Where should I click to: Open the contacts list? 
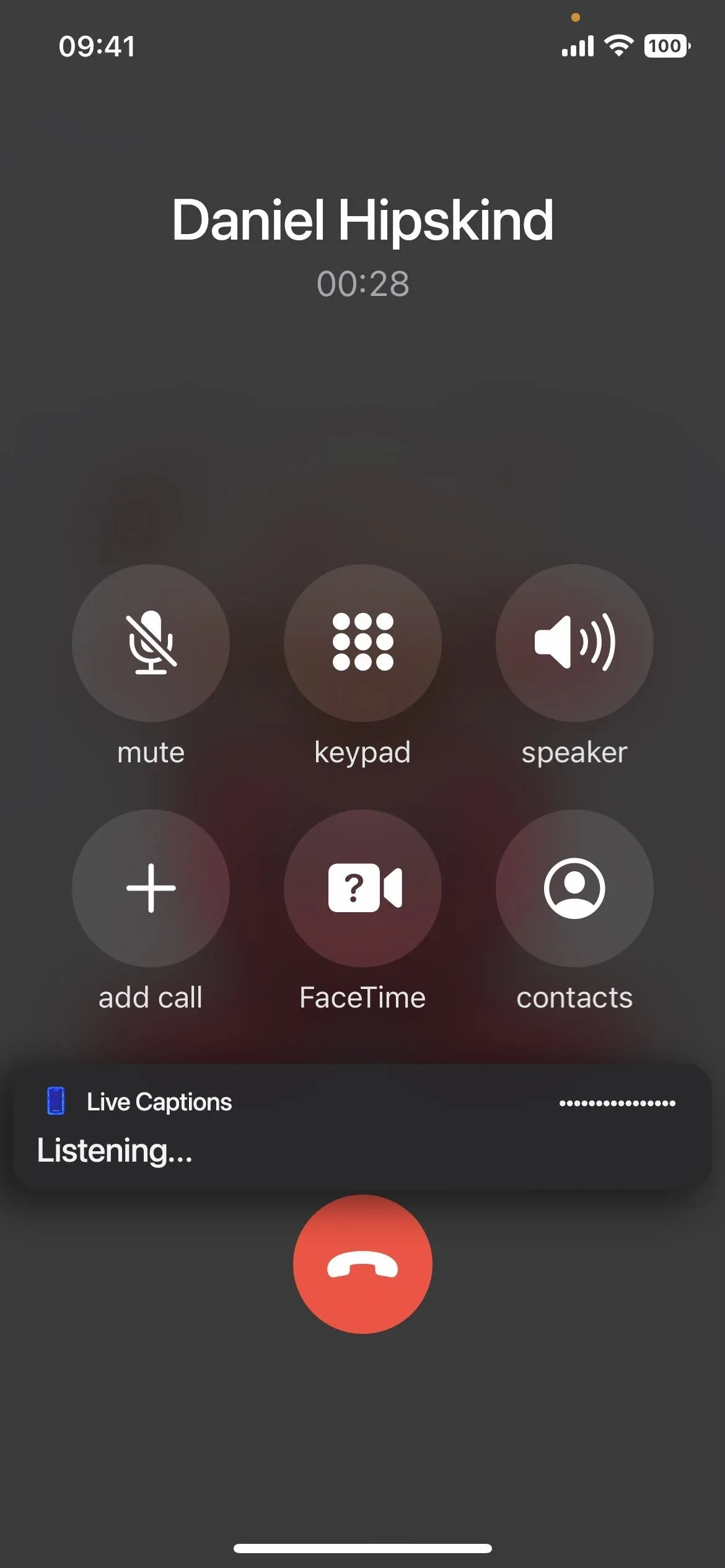574,888
